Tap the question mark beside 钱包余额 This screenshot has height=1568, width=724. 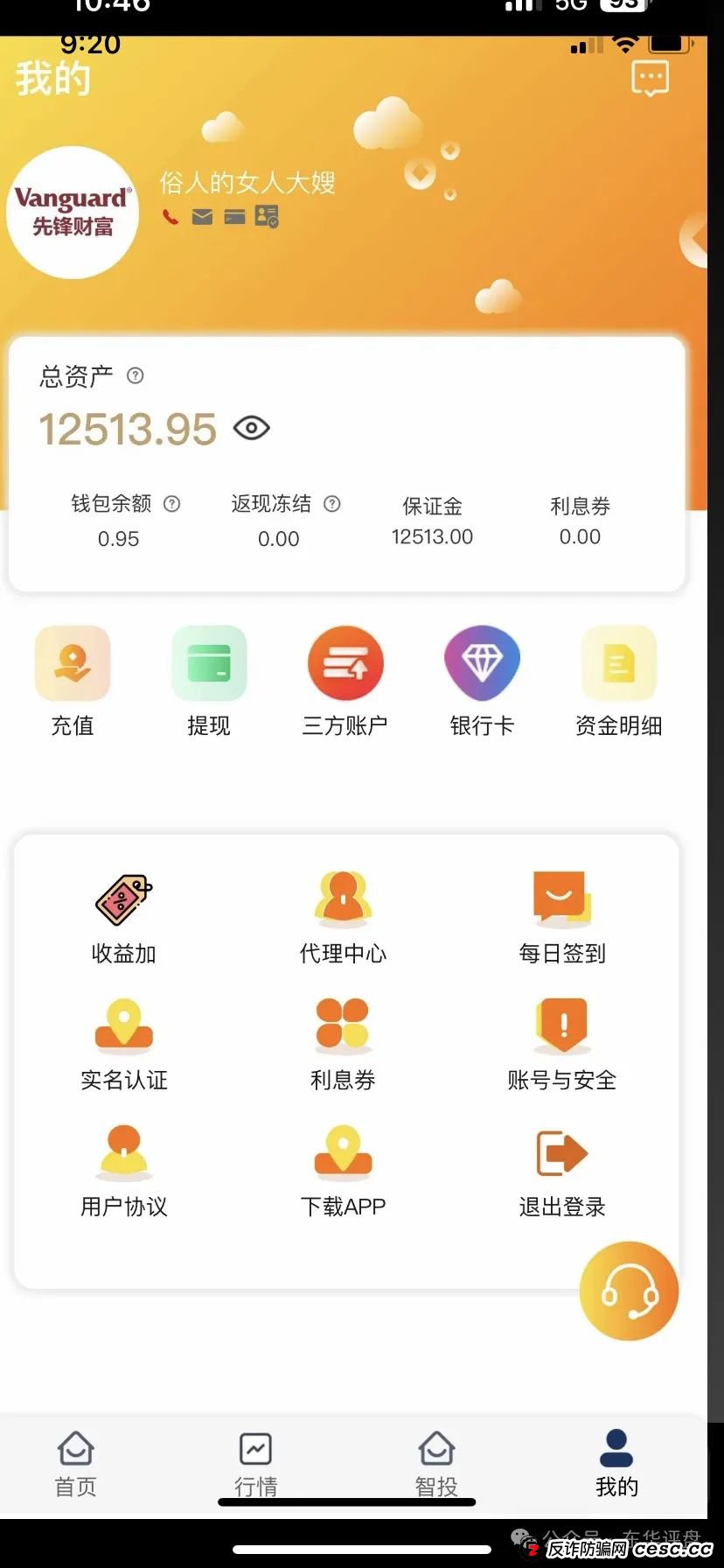pyautogui.click(x=172, y=504)
